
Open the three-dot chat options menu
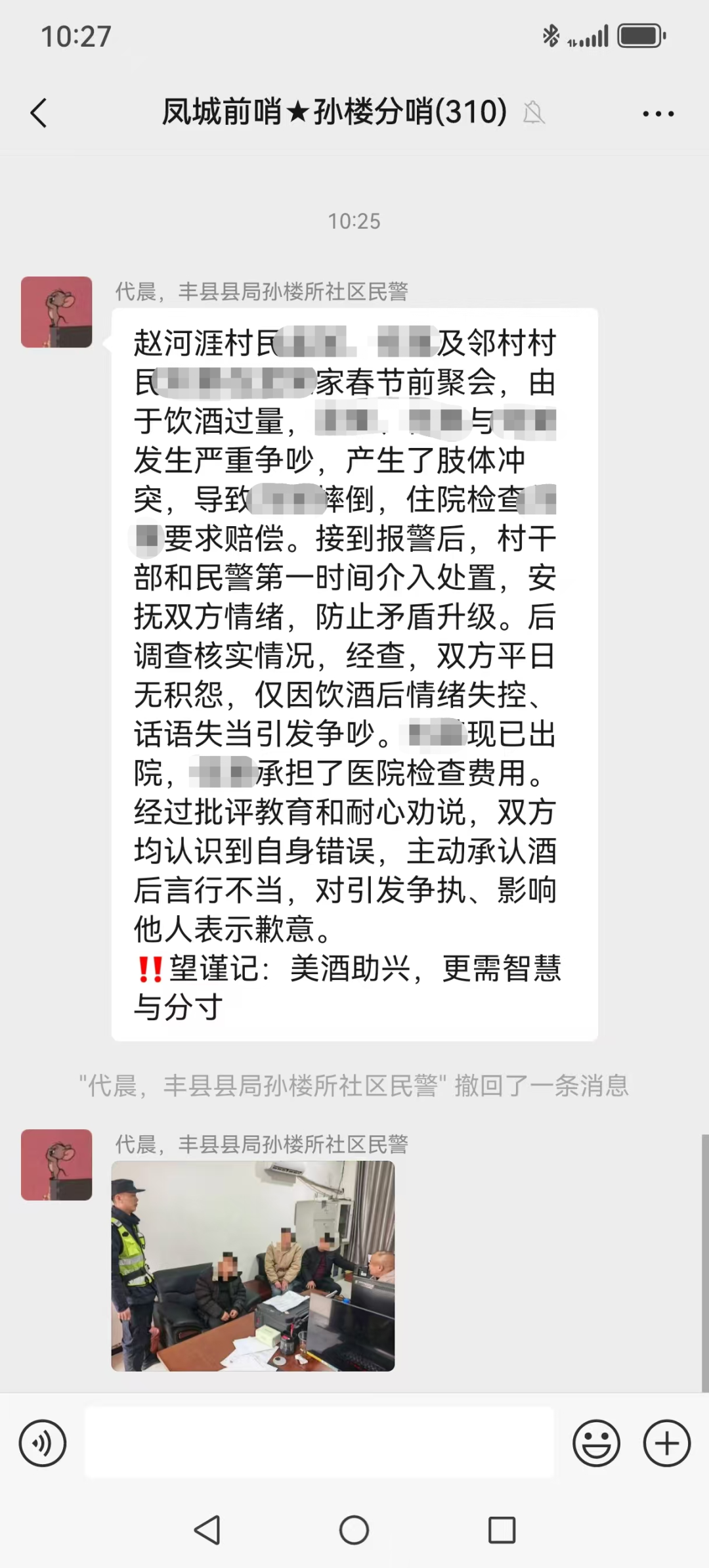[658, 114]
